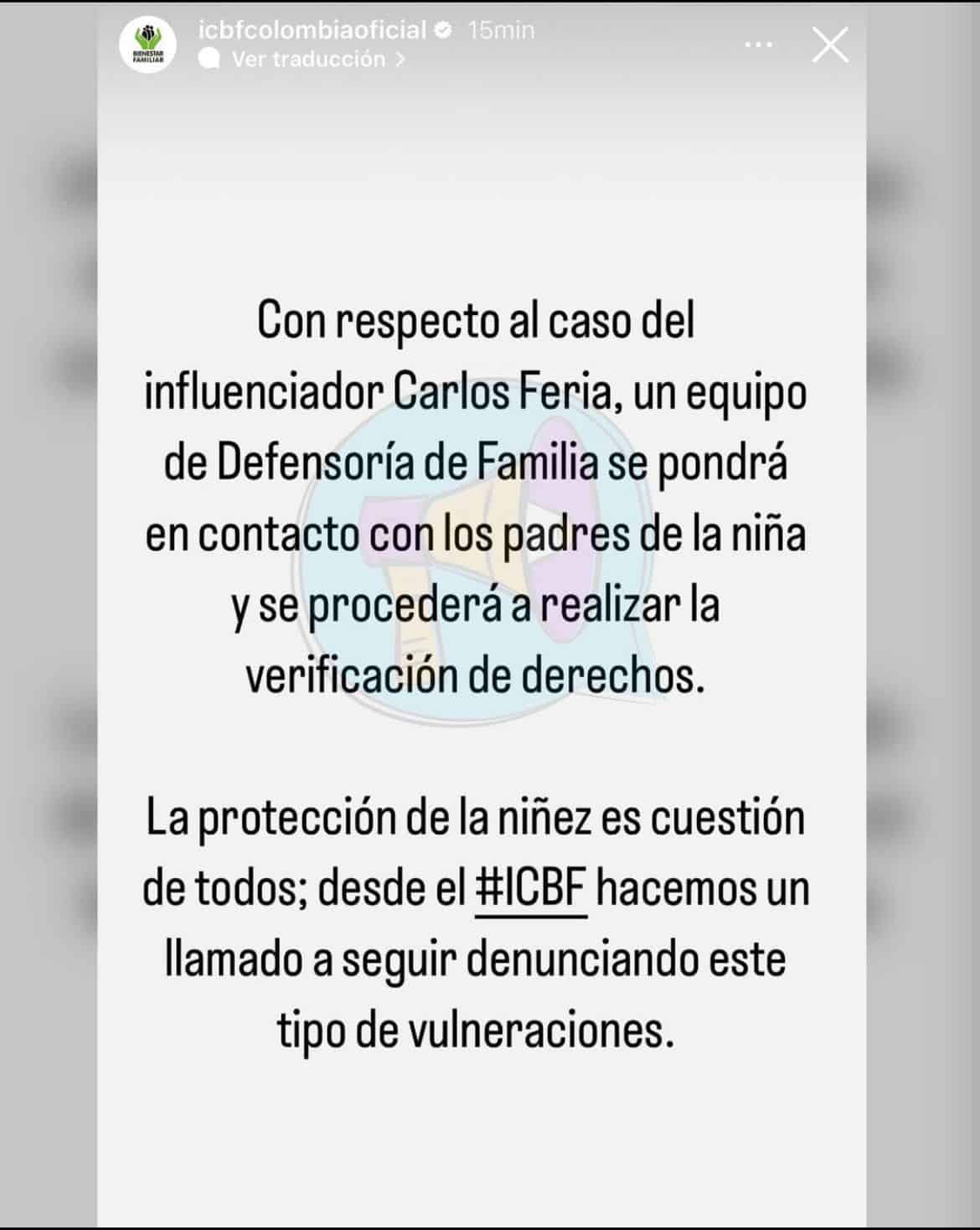Tap the Bienestar Familiar profile avatar

[149, 44]
